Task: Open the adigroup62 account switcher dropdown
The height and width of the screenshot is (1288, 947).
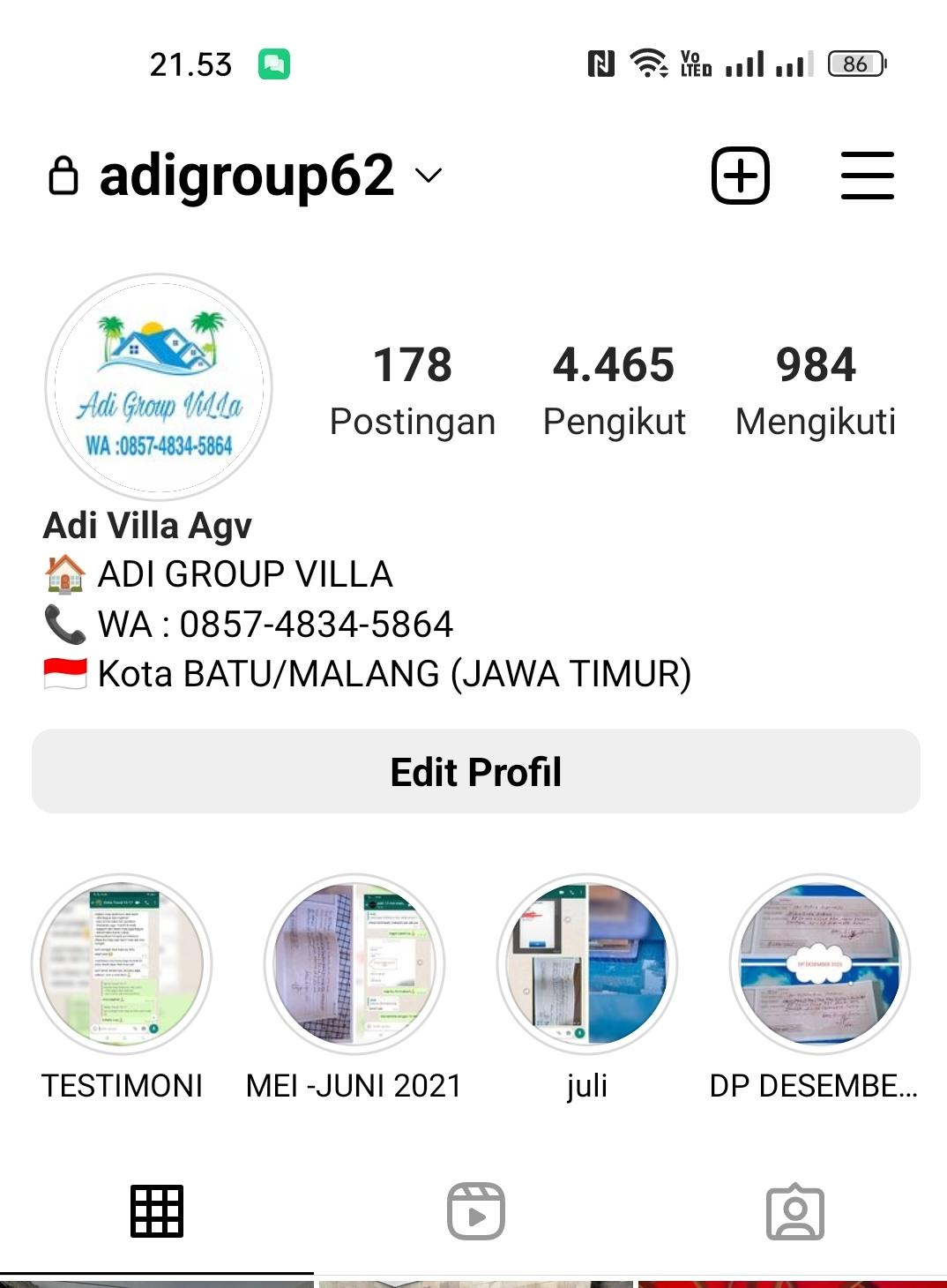Action: (245, 176)
